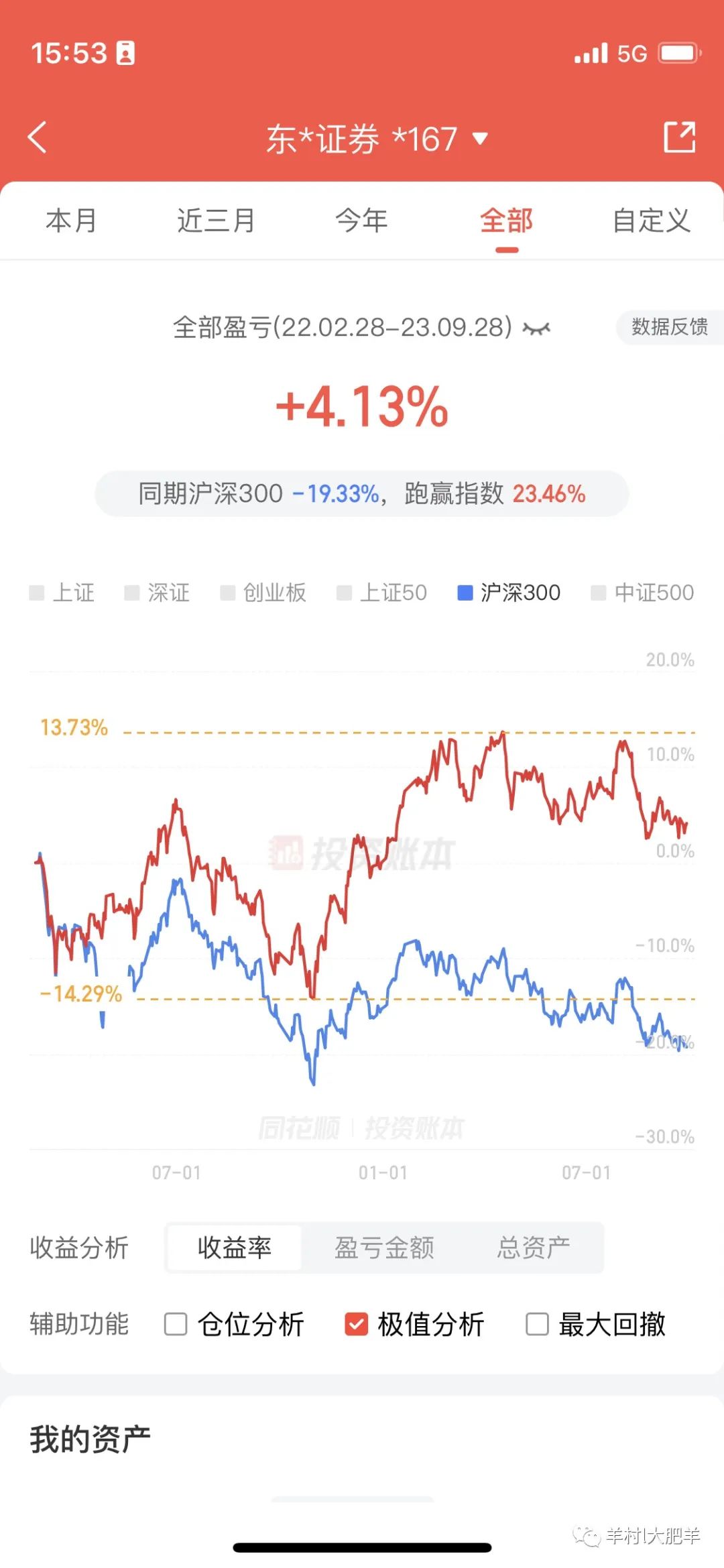Open the 东*证券 *167 account dropdown
Screen dimensions: 724x1568
[377, 139]
